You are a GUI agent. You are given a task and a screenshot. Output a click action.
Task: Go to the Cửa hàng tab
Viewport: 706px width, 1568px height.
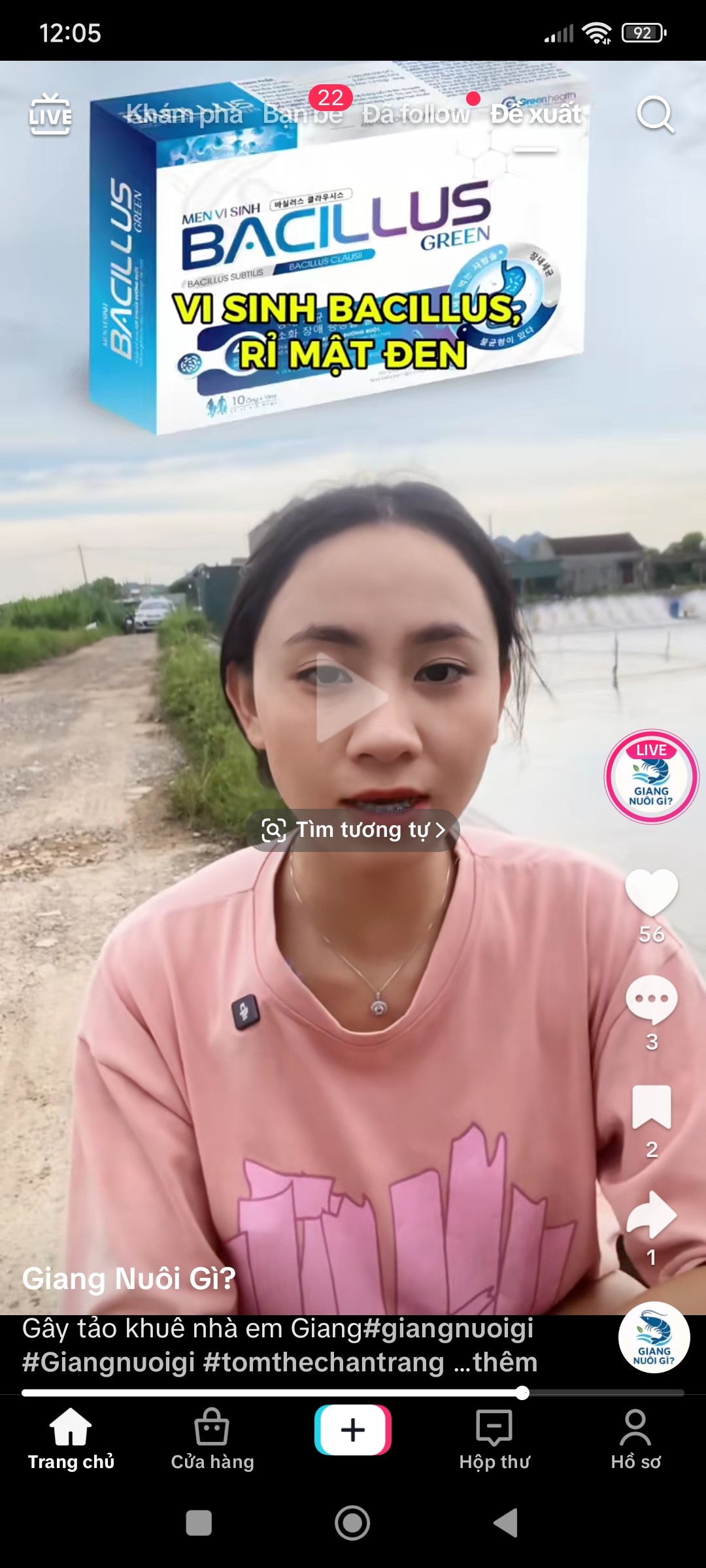coord(212,1440)
